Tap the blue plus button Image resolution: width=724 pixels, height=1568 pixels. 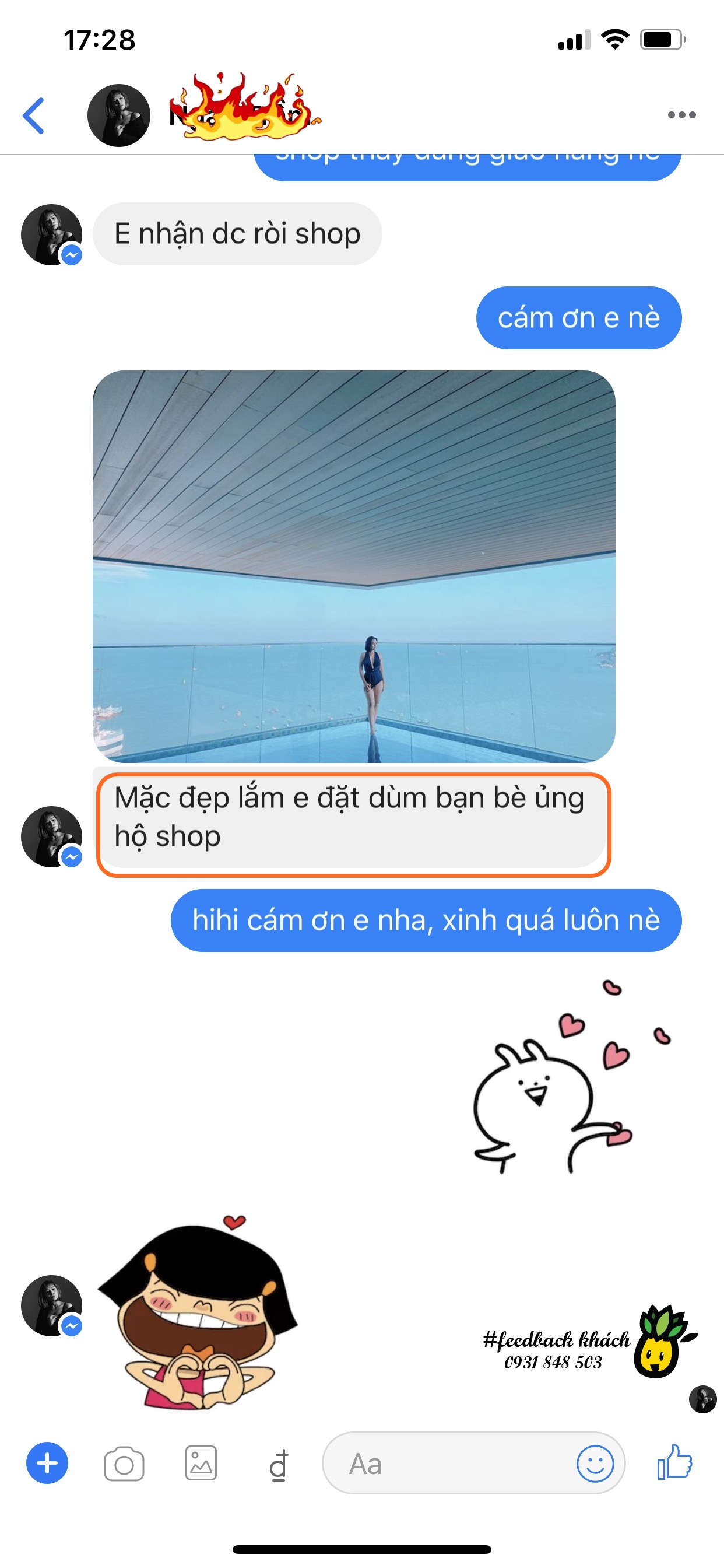point(47,1464)
